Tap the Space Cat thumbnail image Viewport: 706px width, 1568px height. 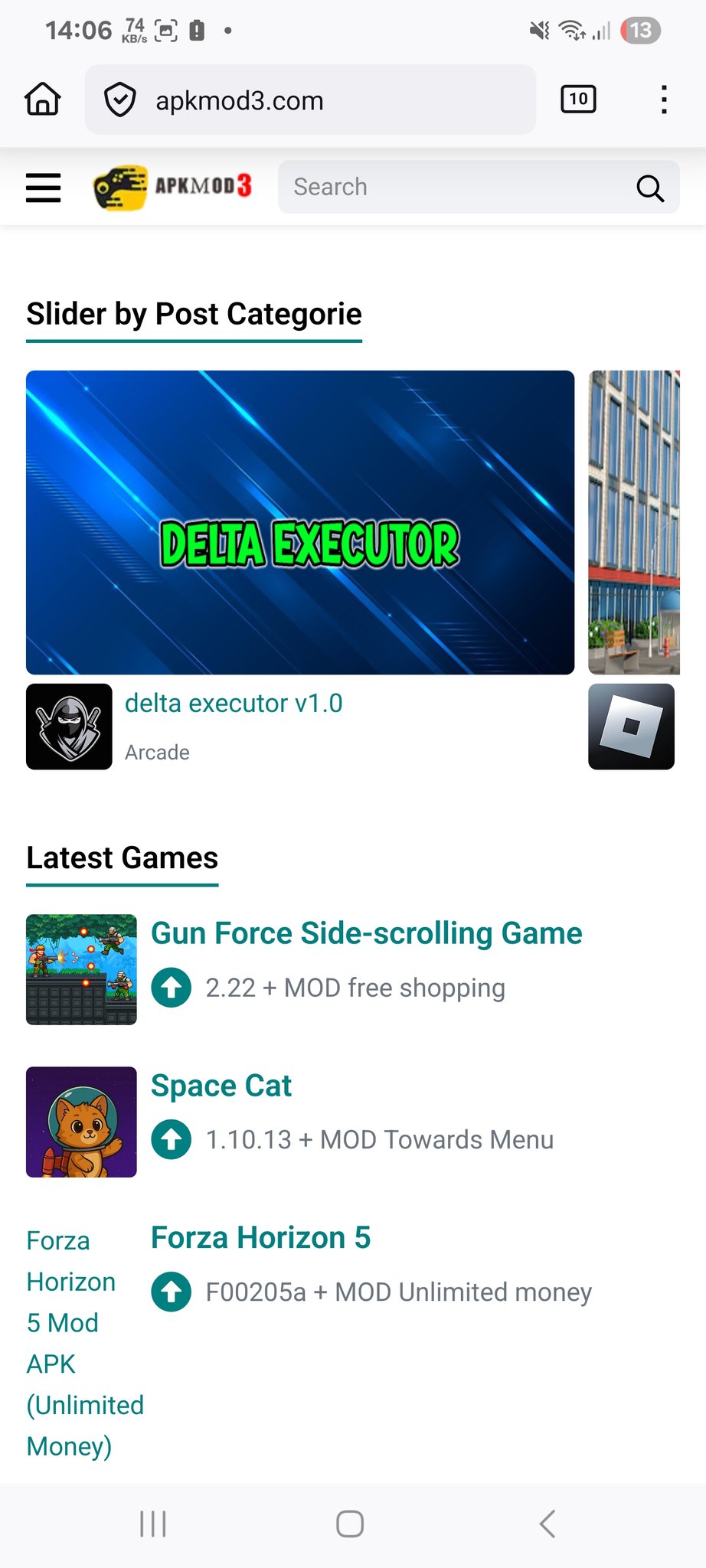[x=81, y=1122]
